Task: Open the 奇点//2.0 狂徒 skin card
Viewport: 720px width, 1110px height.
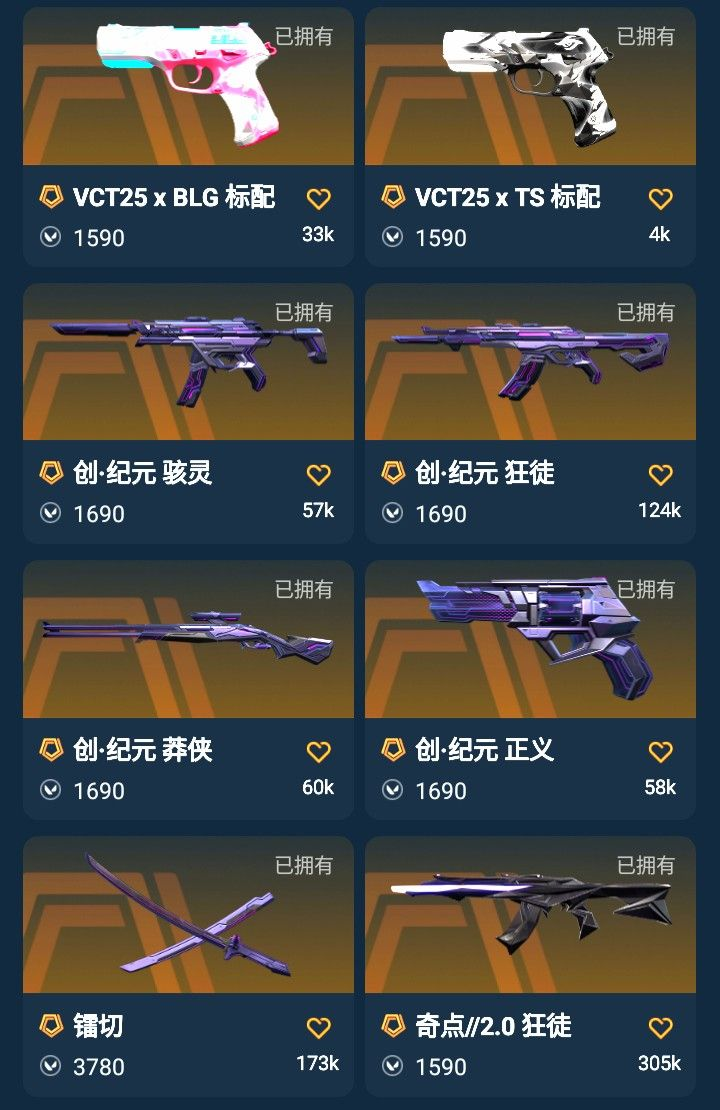Action: tap(530, 966)
